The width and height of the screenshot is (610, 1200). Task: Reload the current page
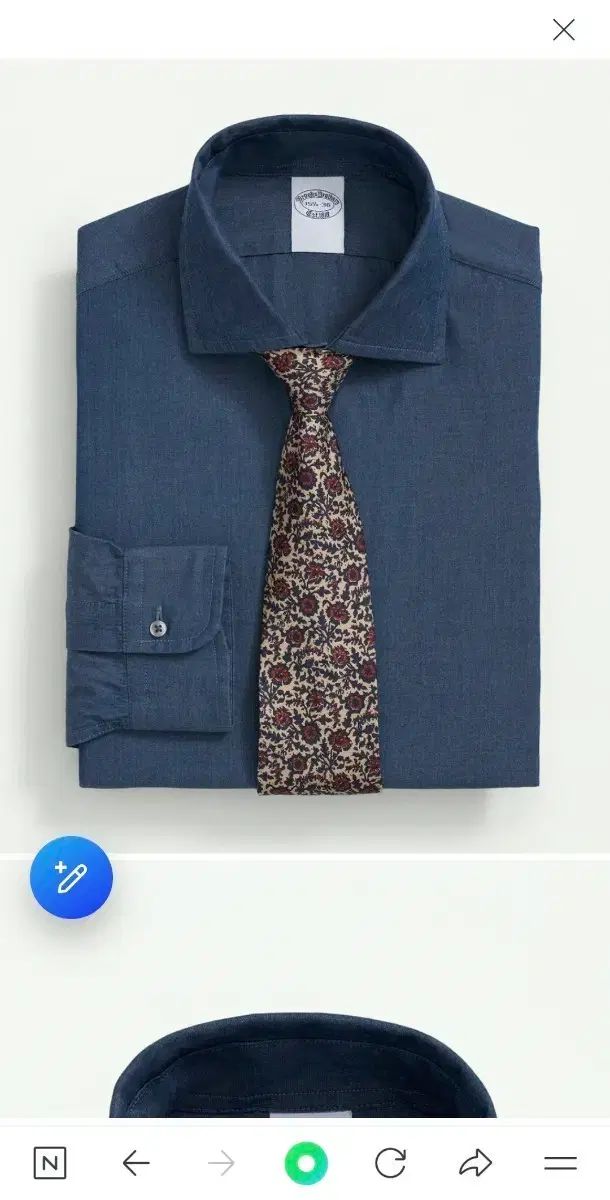coord(390,1163)
